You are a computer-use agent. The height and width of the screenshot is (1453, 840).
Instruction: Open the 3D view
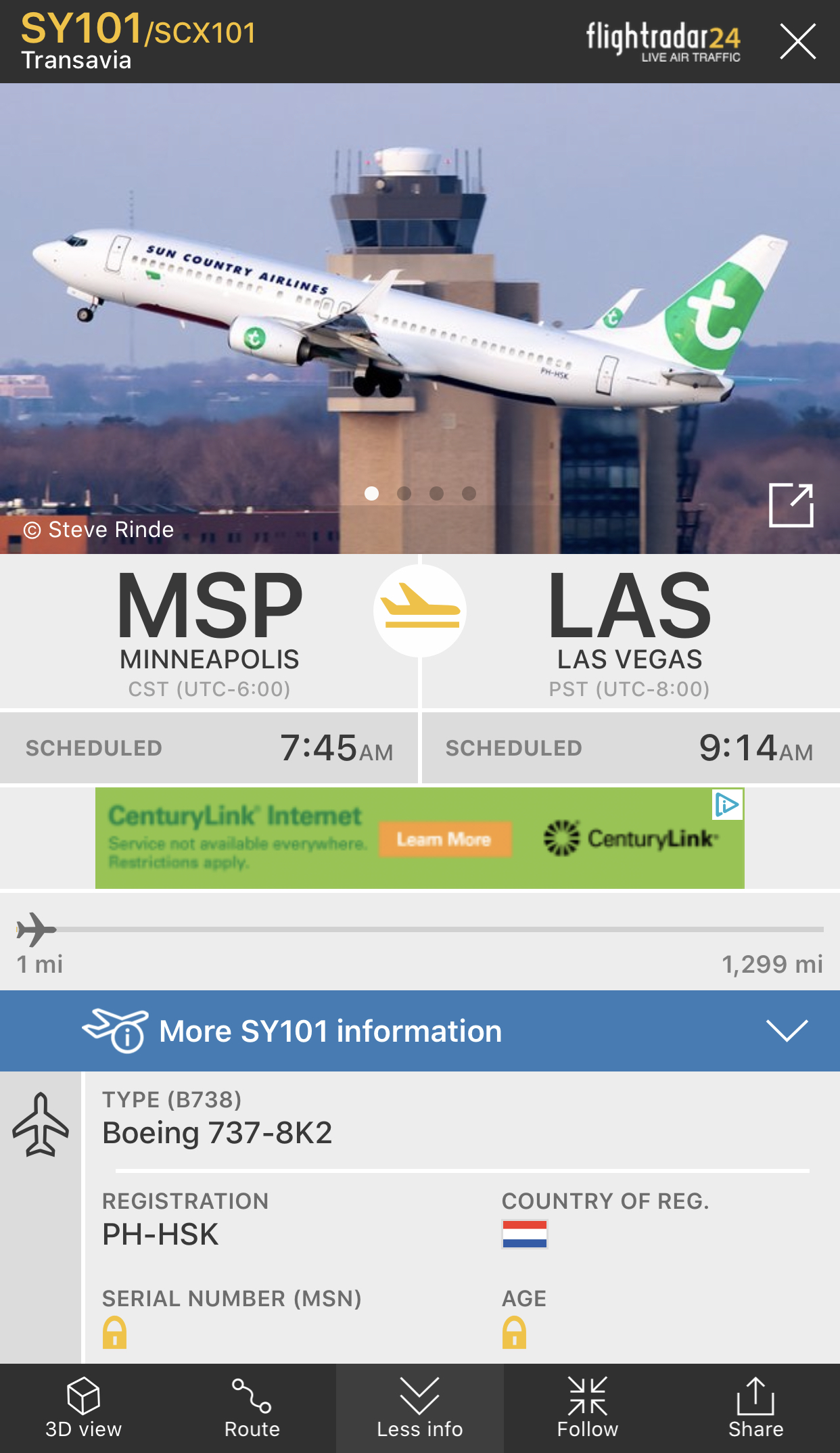pos(83,1408)
